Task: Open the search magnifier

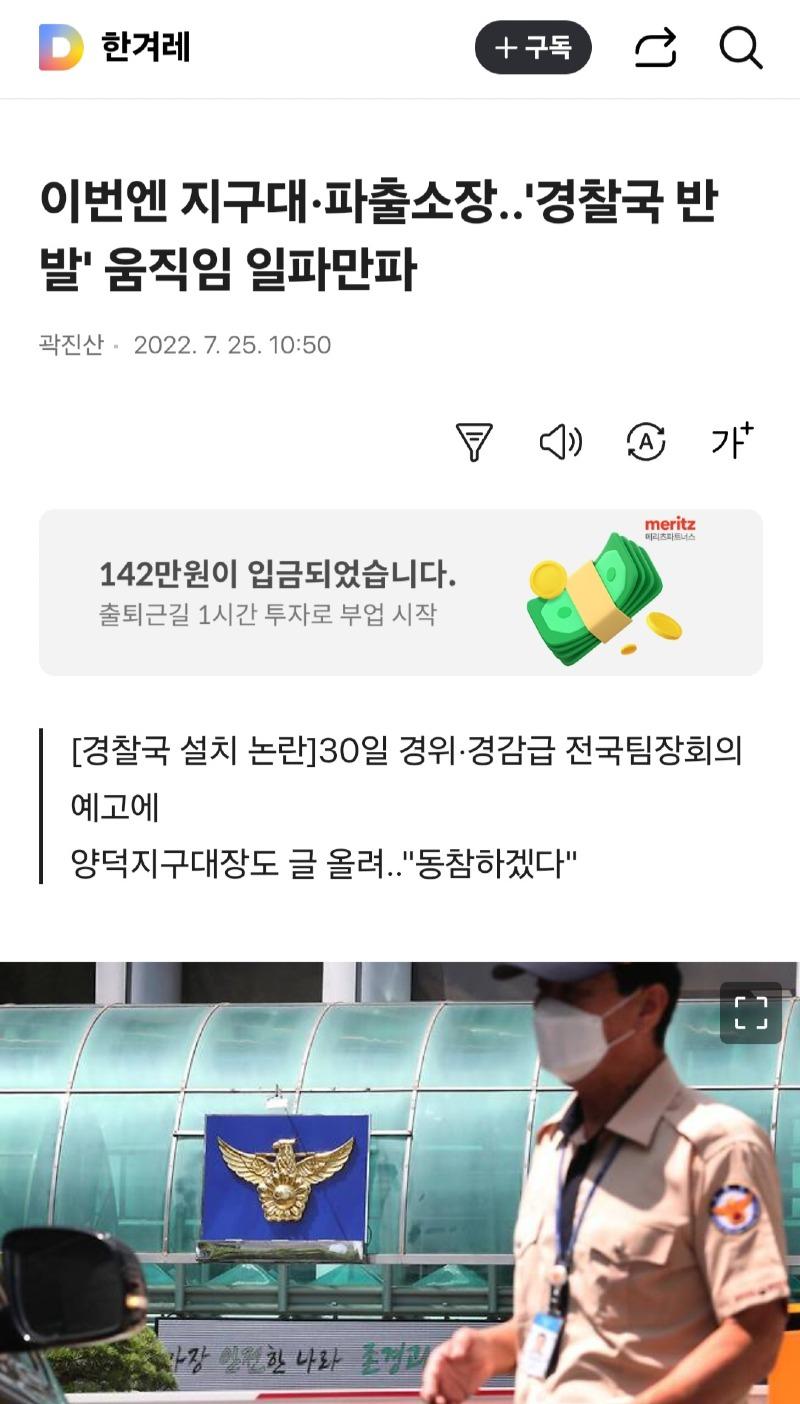Action: click(x=741, y=48)
